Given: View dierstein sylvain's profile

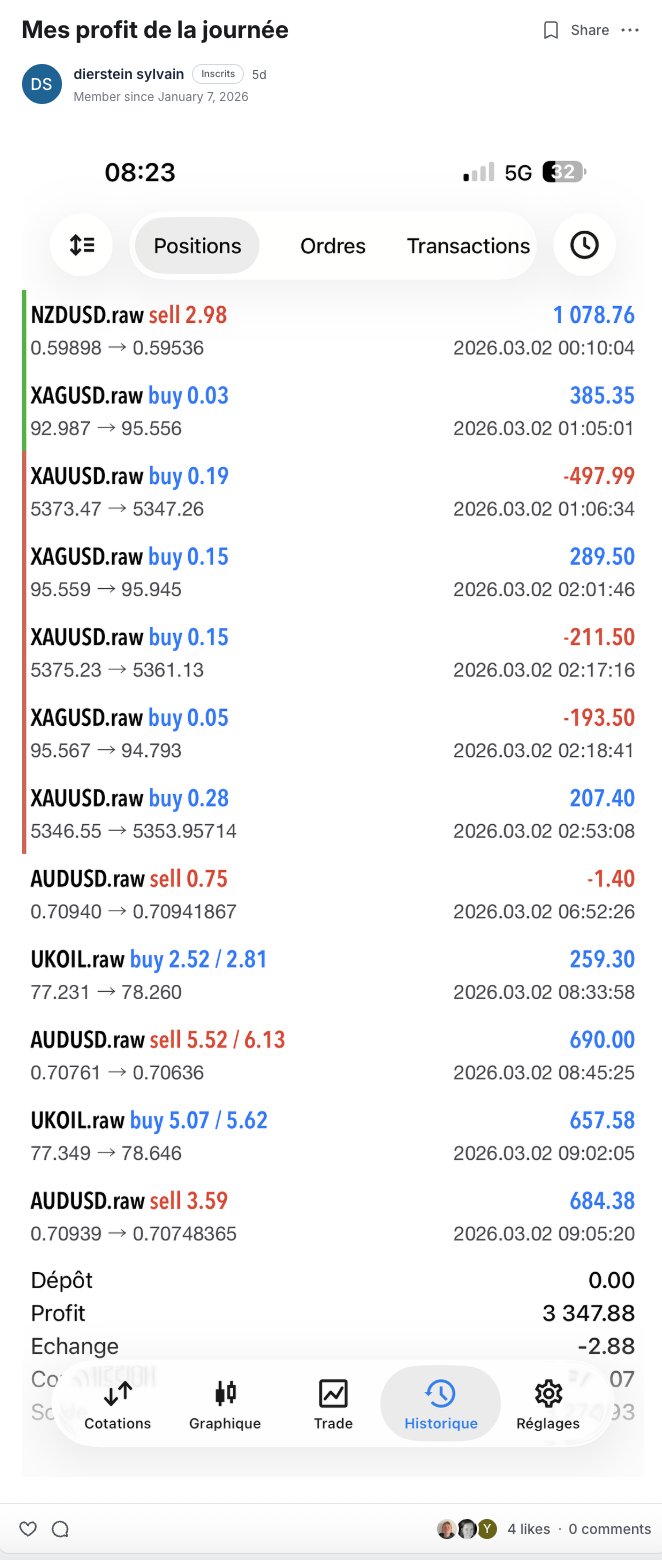Looking at the screenshot, I should pyautogui.click(x=128, y=74).
